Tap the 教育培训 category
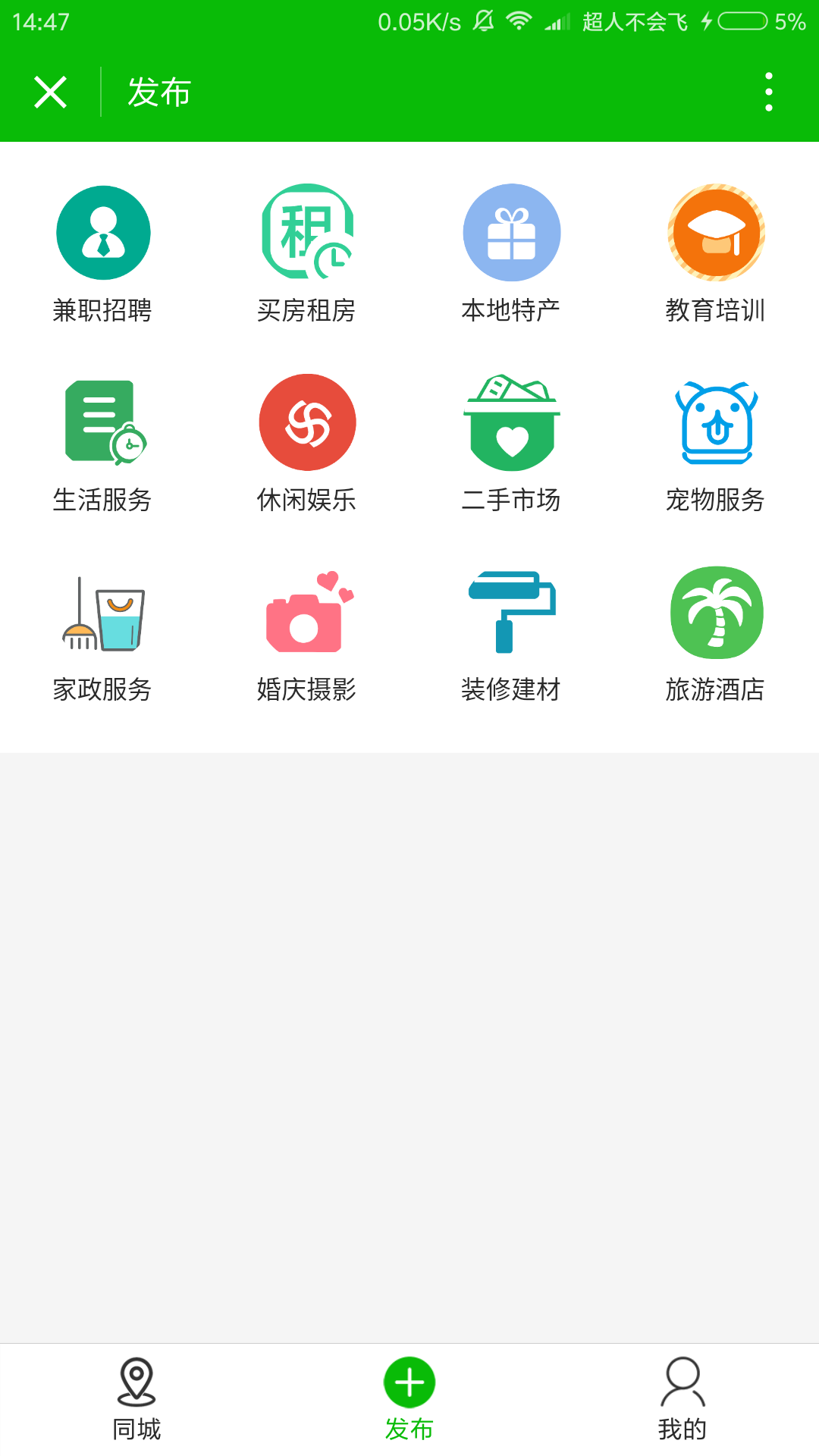819x1456 pixels. click(x=716, y=254)
